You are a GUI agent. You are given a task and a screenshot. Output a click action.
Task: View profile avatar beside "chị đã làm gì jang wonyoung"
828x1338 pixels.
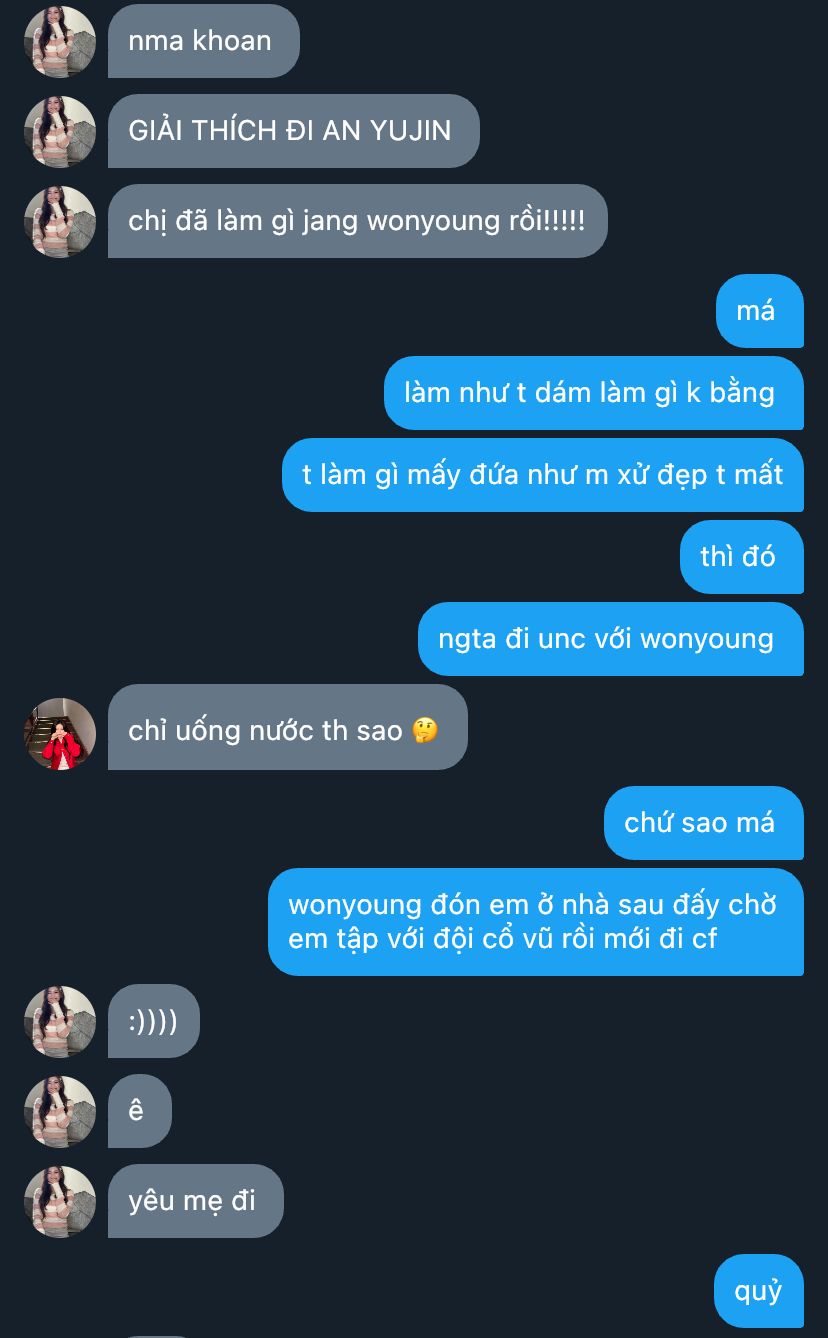(x=60, y=222)
